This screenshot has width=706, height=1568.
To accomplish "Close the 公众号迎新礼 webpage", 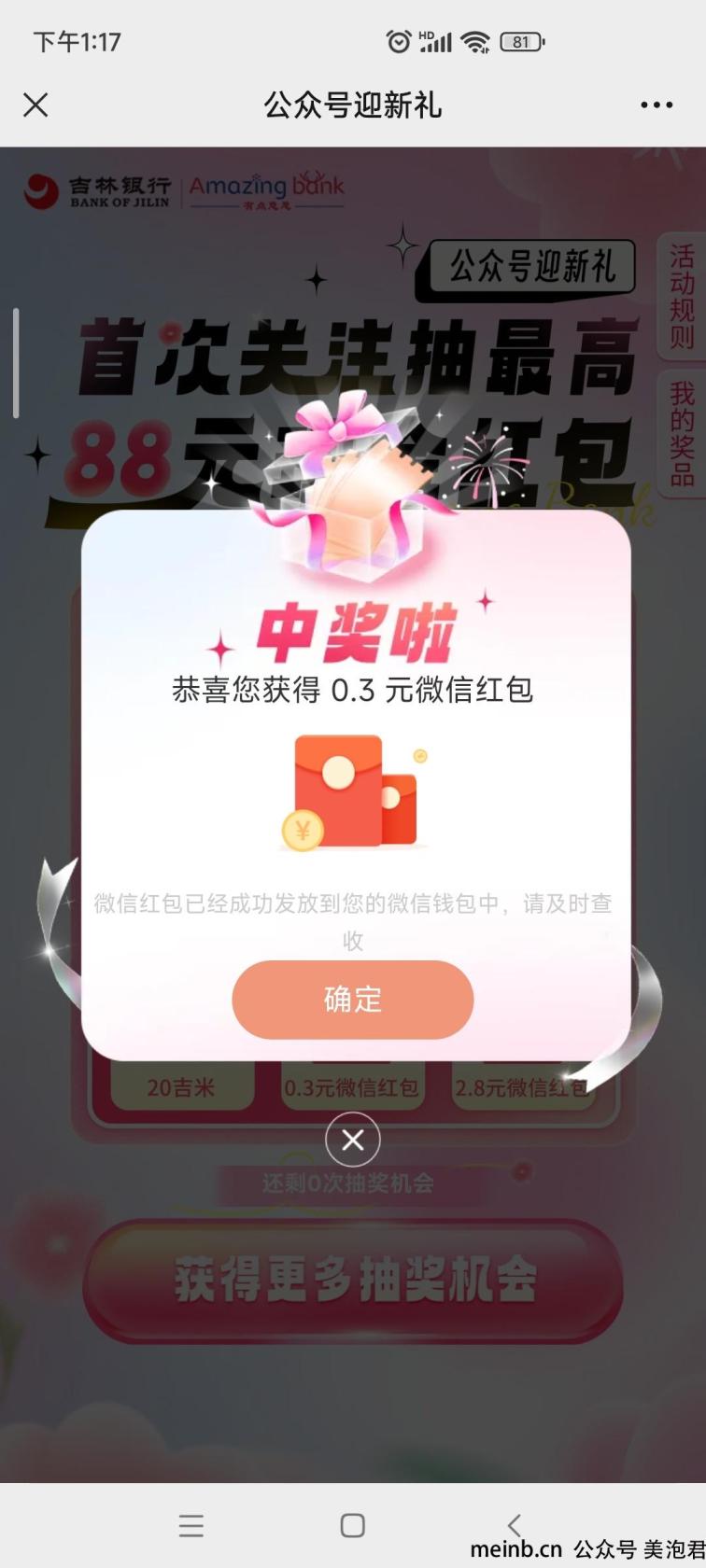I will 35,105.
